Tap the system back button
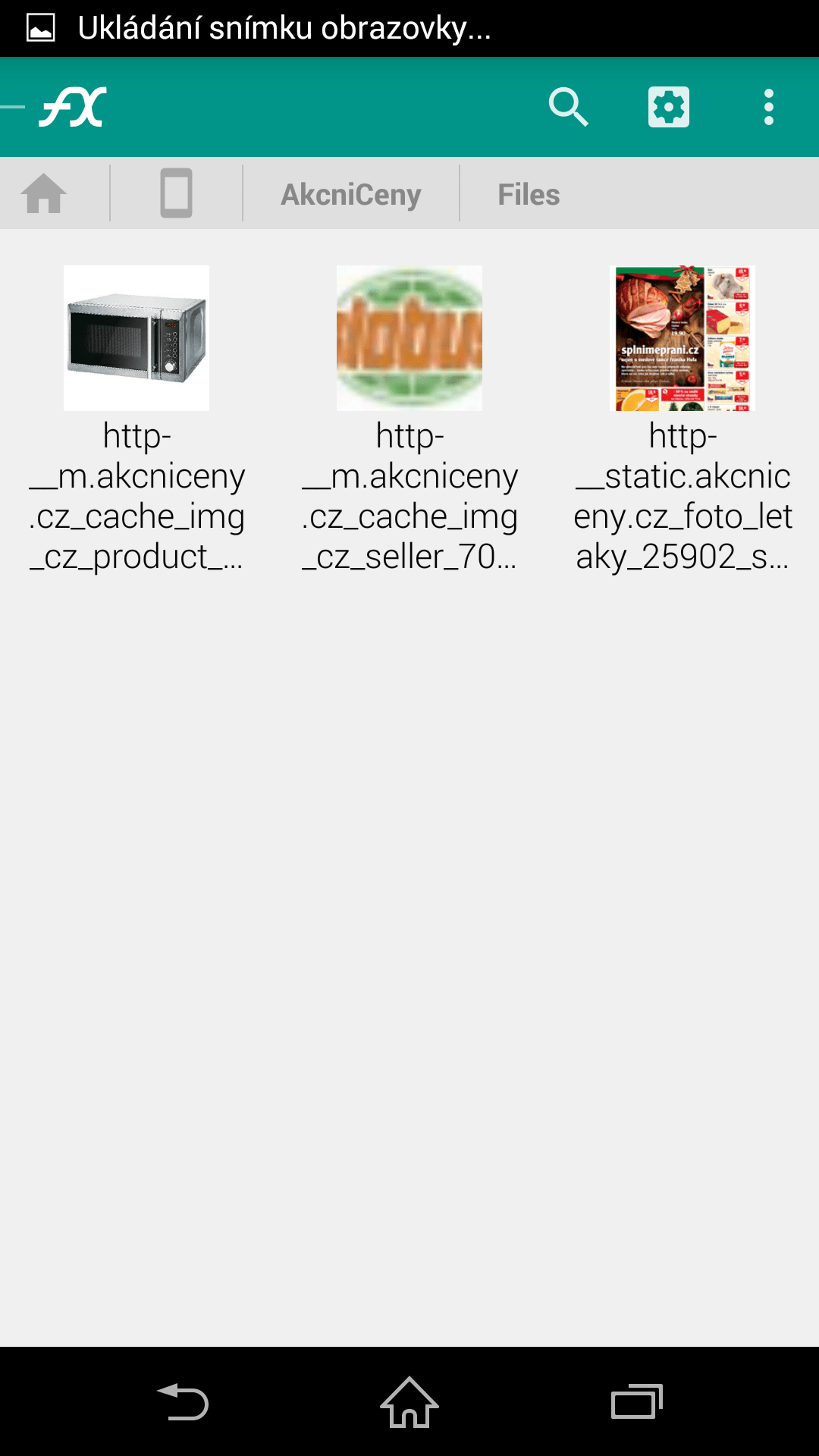 point(182,1401)
